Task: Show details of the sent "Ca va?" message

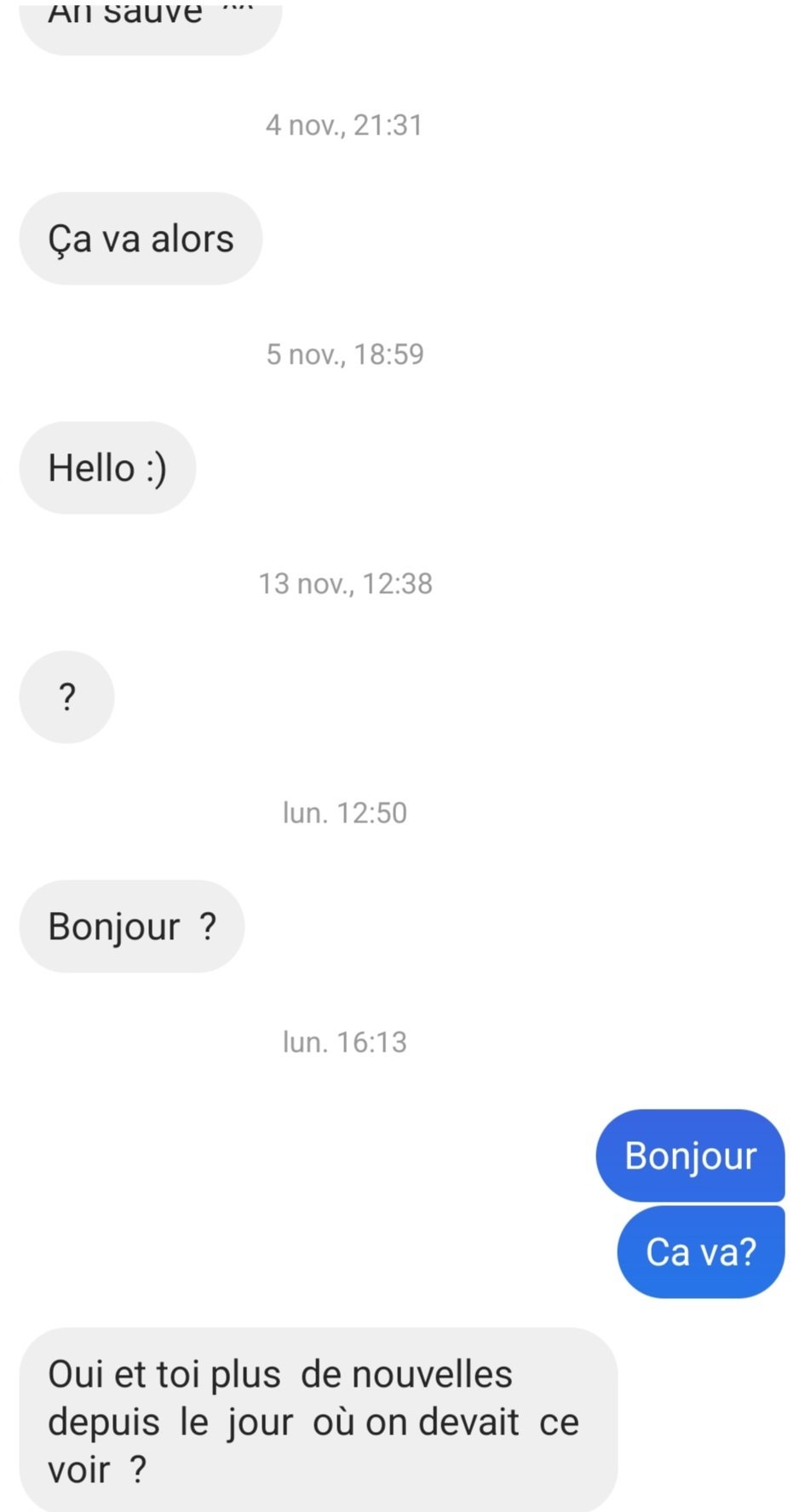Action: (701, 1252)
